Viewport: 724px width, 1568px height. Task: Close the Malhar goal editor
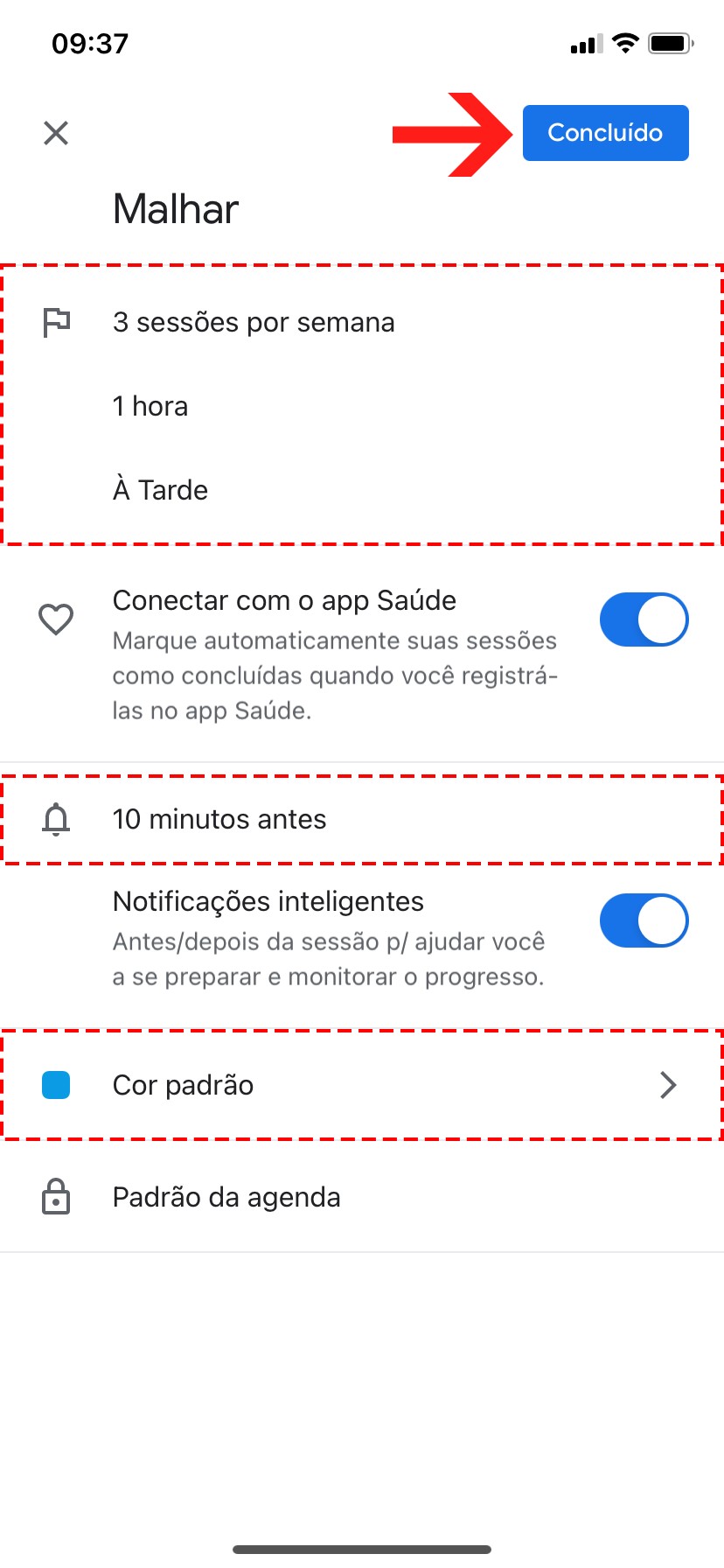click(56, 133)
